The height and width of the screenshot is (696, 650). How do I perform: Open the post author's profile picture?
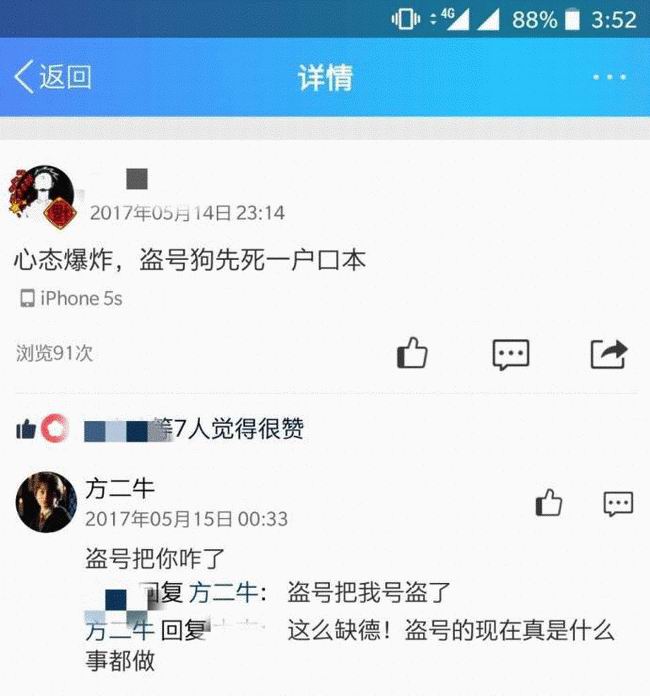(43, 196)
